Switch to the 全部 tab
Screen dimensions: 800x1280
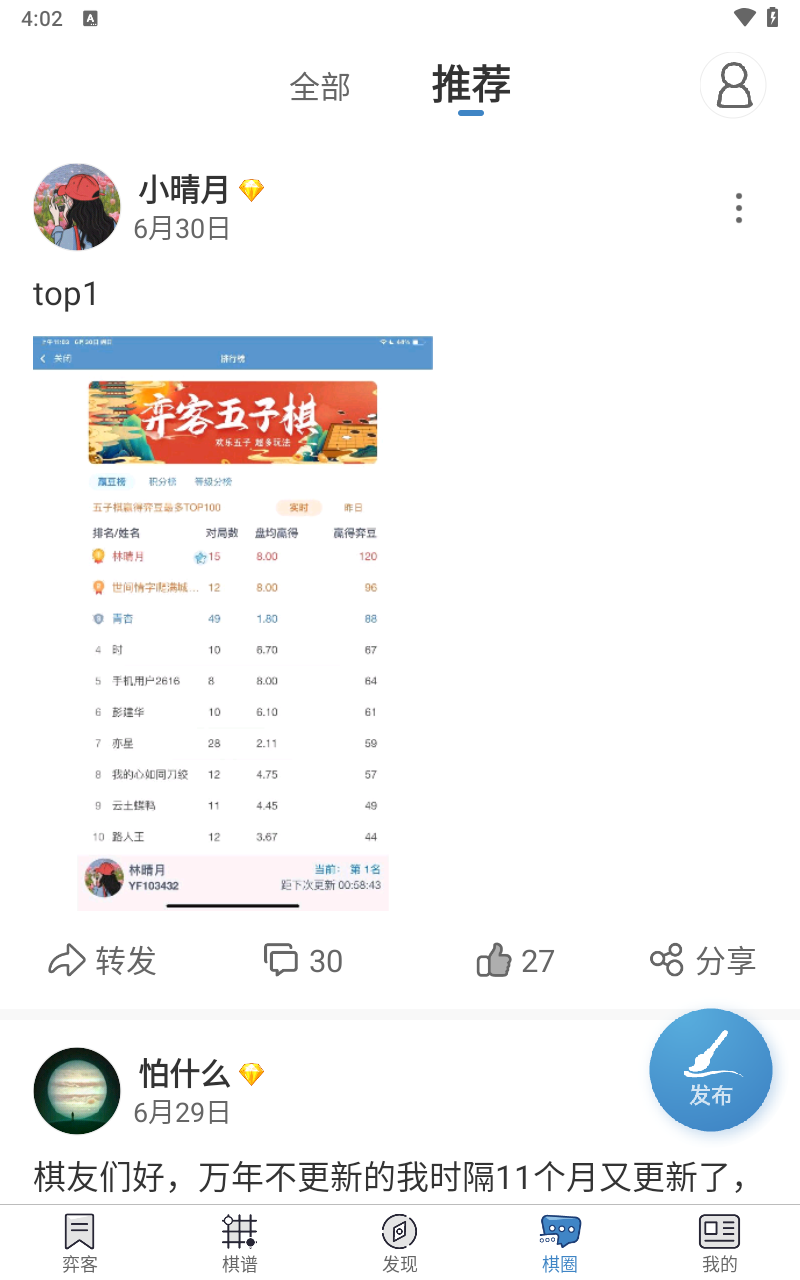tap(319, 88)
